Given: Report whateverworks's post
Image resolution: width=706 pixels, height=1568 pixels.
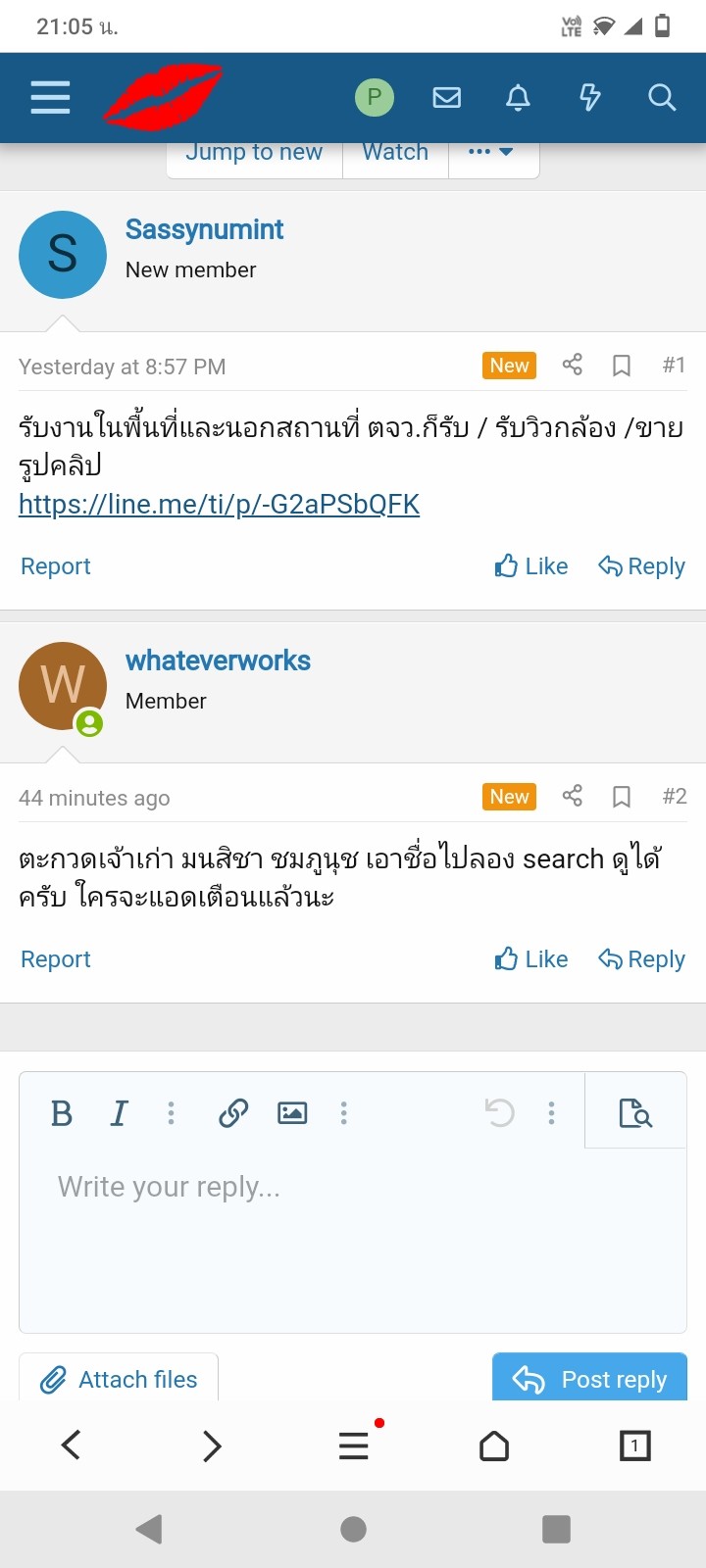Looking at the screenshot, I should (56, 959).
